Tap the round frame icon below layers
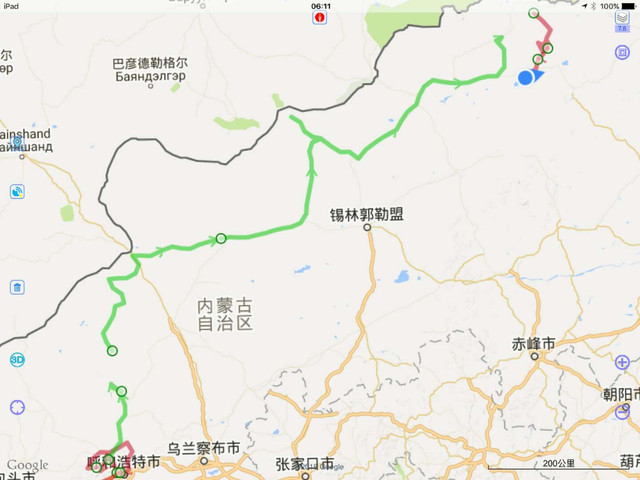Image resolution: width=640 pixels, height=480 pixels. pyautogui.click(x=622, y=52)
